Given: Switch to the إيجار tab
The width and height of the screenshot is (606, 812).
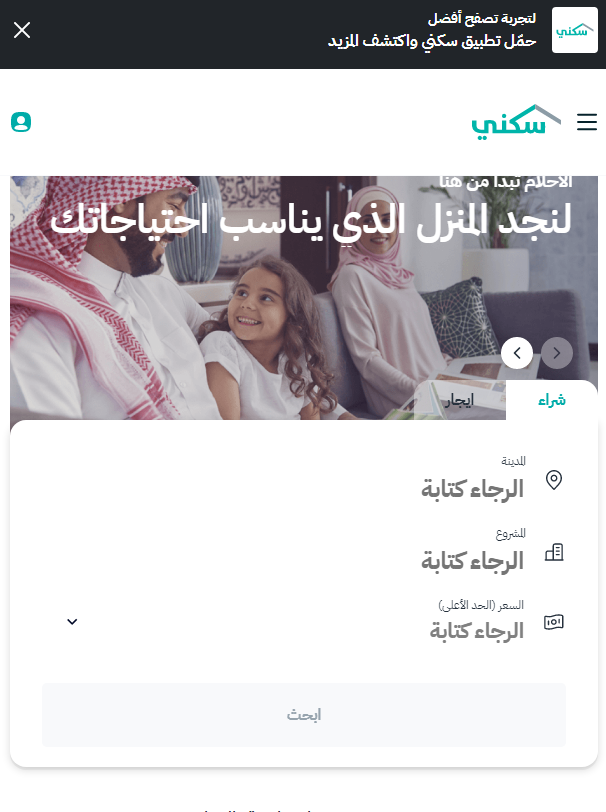Looking at the screenshot, I should click(460, 401).
